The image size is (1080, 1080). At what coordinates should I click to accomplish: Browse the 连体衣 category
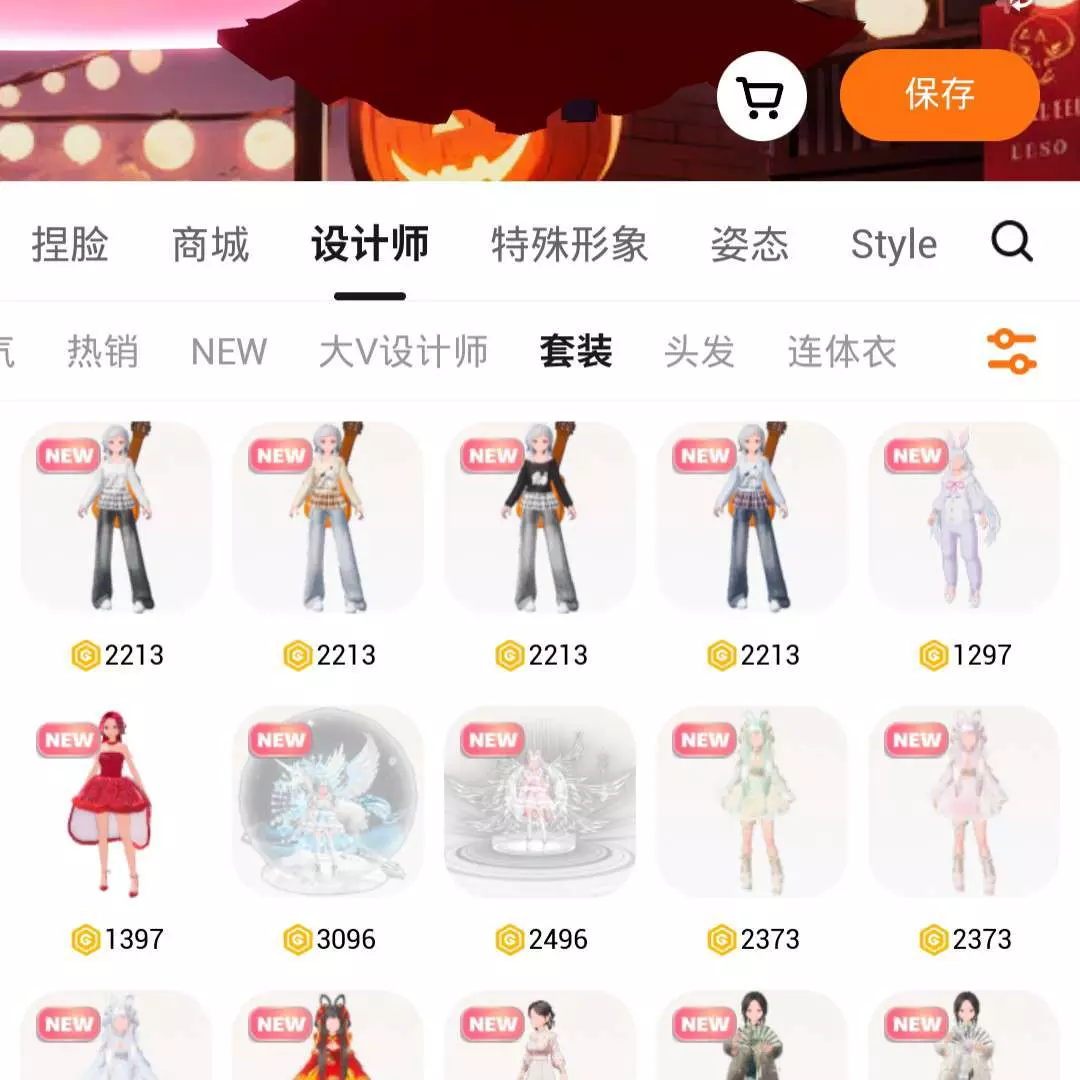[841, 352]
